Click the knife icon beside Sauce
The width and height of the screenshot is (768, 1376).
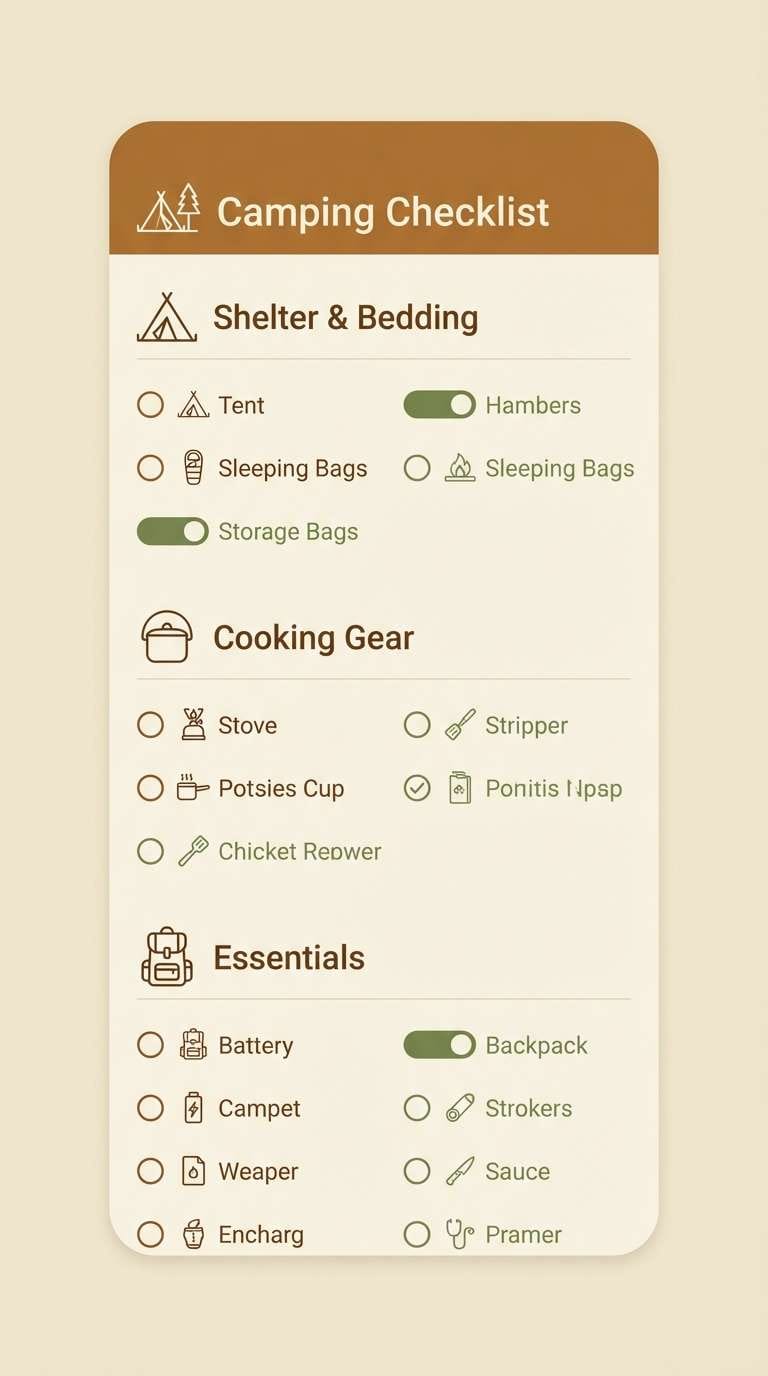tap(460, 1171)
